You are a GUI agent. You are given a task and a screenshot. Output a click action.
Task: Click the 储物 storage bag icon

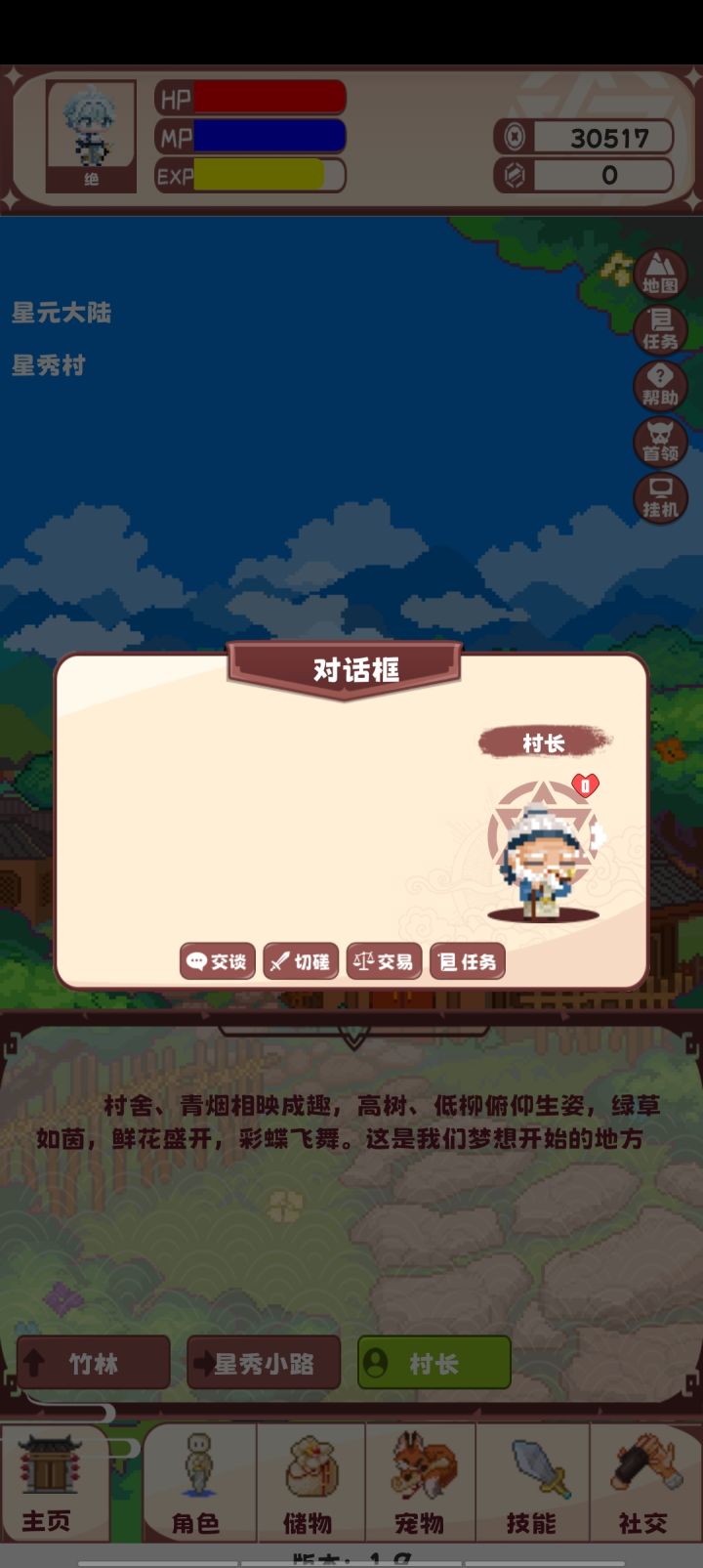[310, 1483]
